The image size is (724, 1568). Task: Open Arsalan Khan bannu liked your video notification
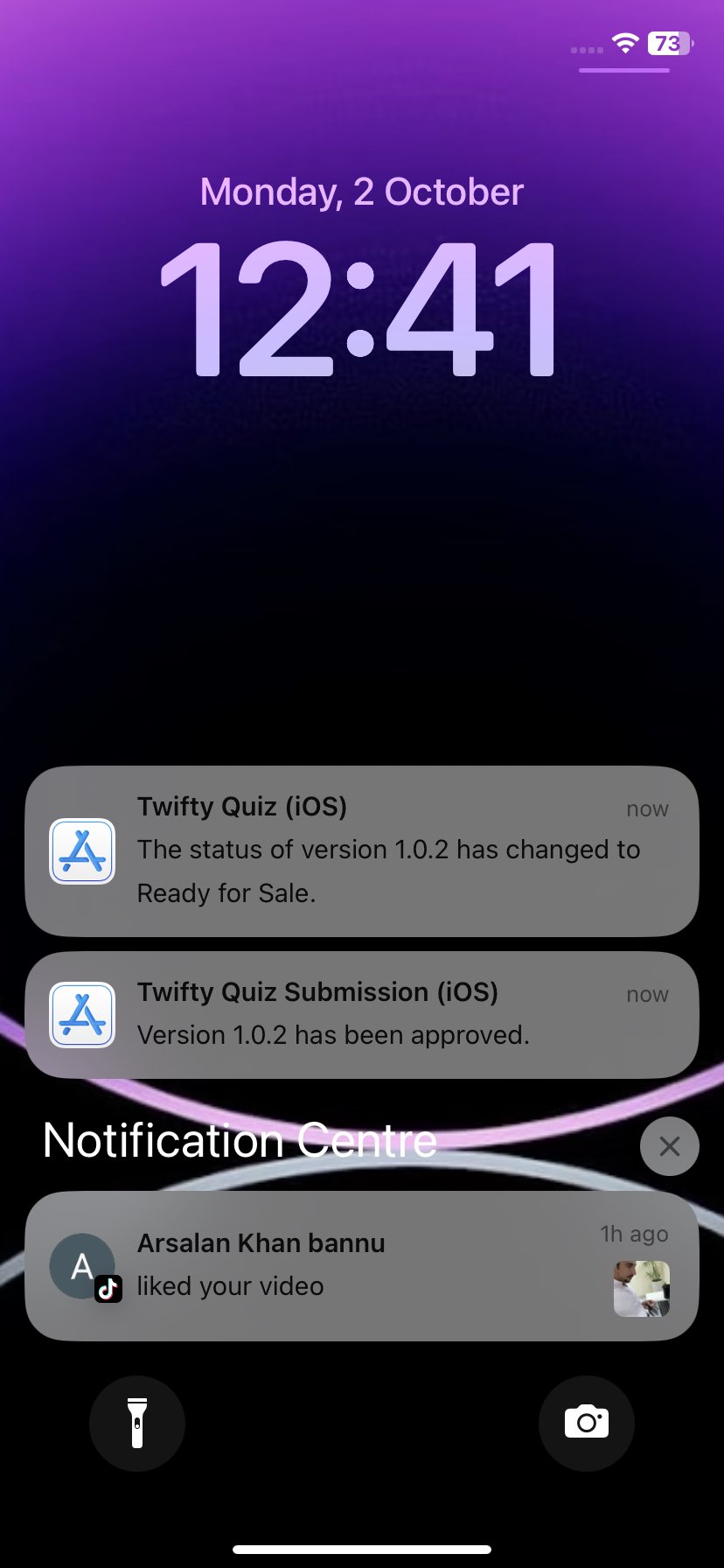pyautogui.click(x=362, y=1265)
